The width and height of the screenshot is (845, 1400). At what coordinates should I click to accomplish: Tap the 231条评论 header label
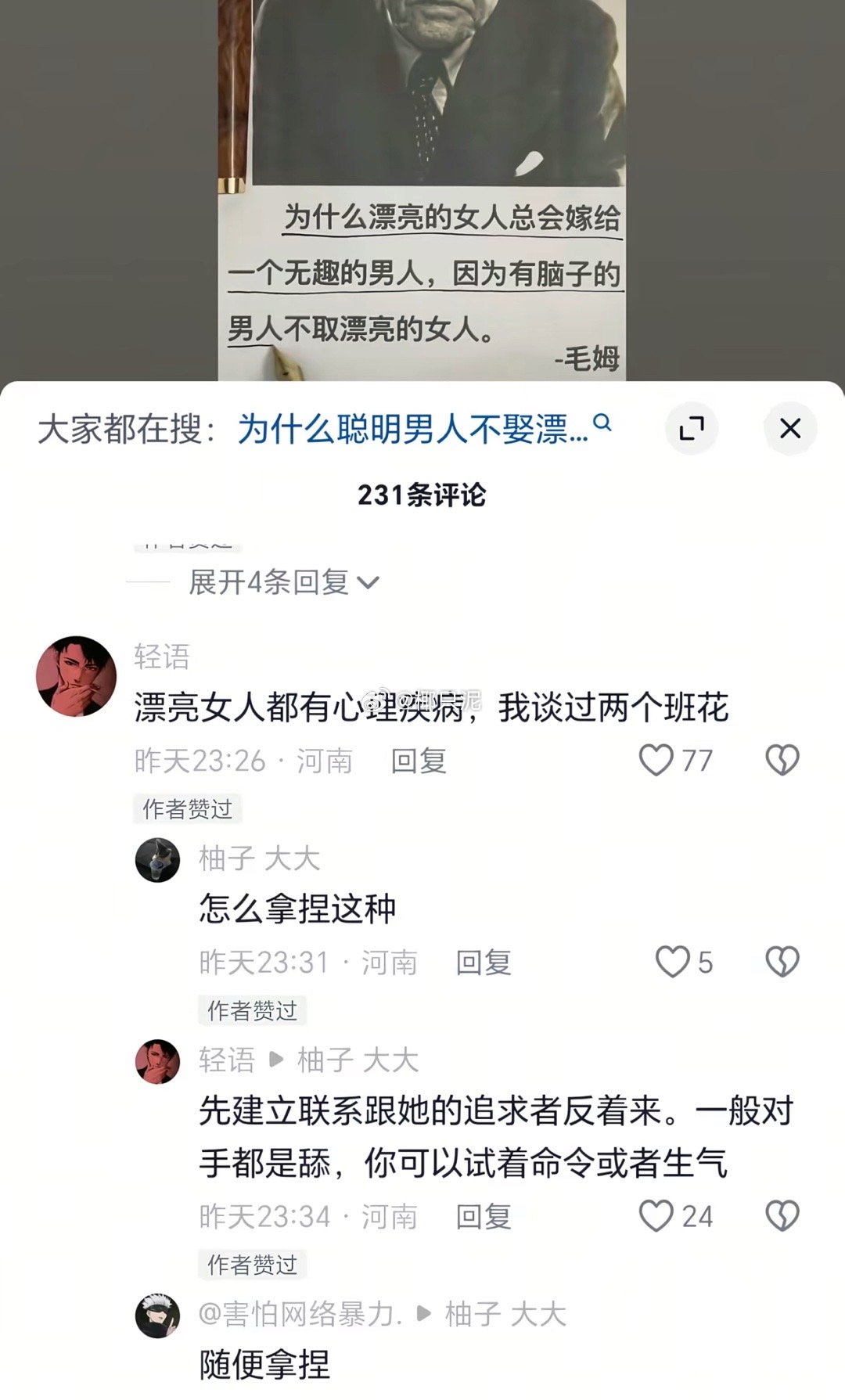tap(422, 495)
